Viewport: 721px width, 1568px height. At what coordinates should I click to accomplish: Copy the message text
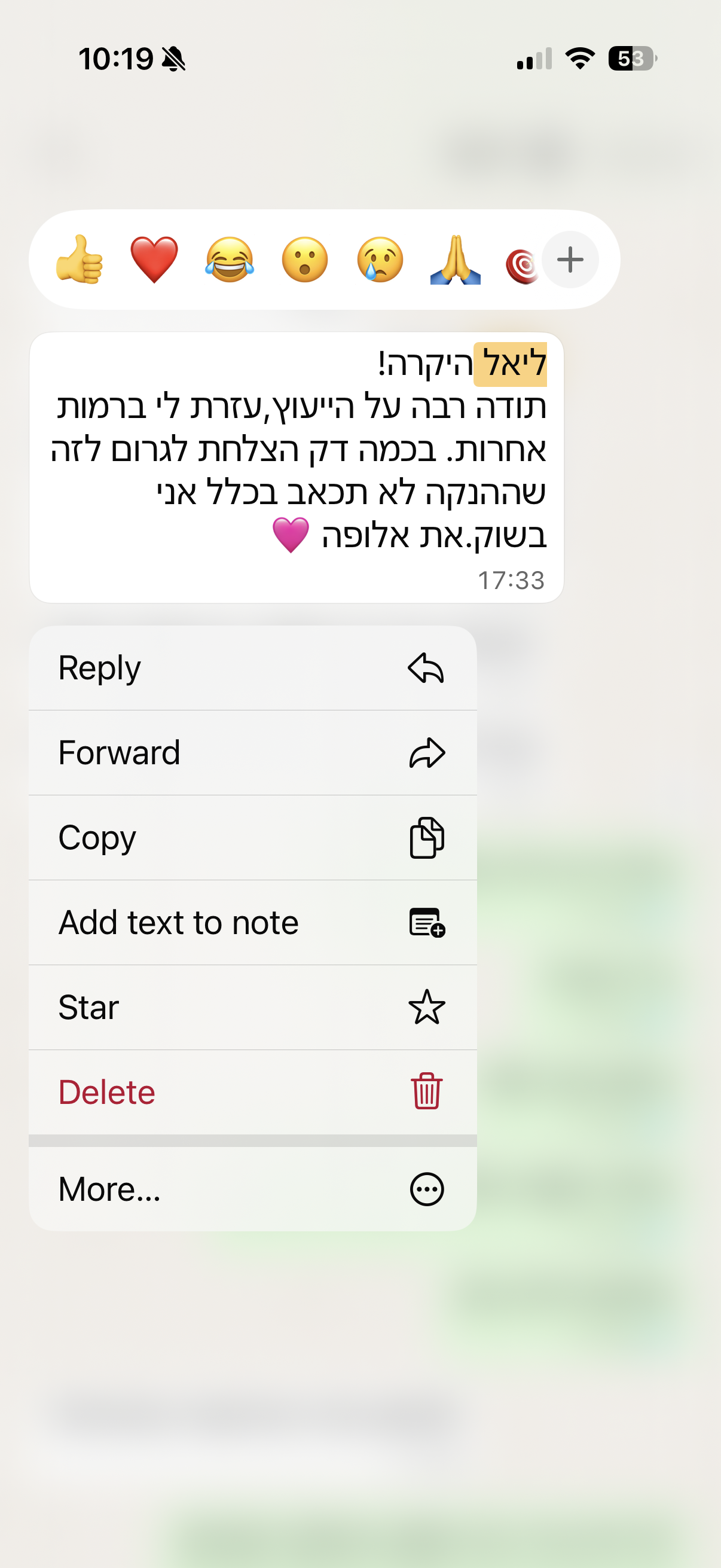click(x=252, y=838)
